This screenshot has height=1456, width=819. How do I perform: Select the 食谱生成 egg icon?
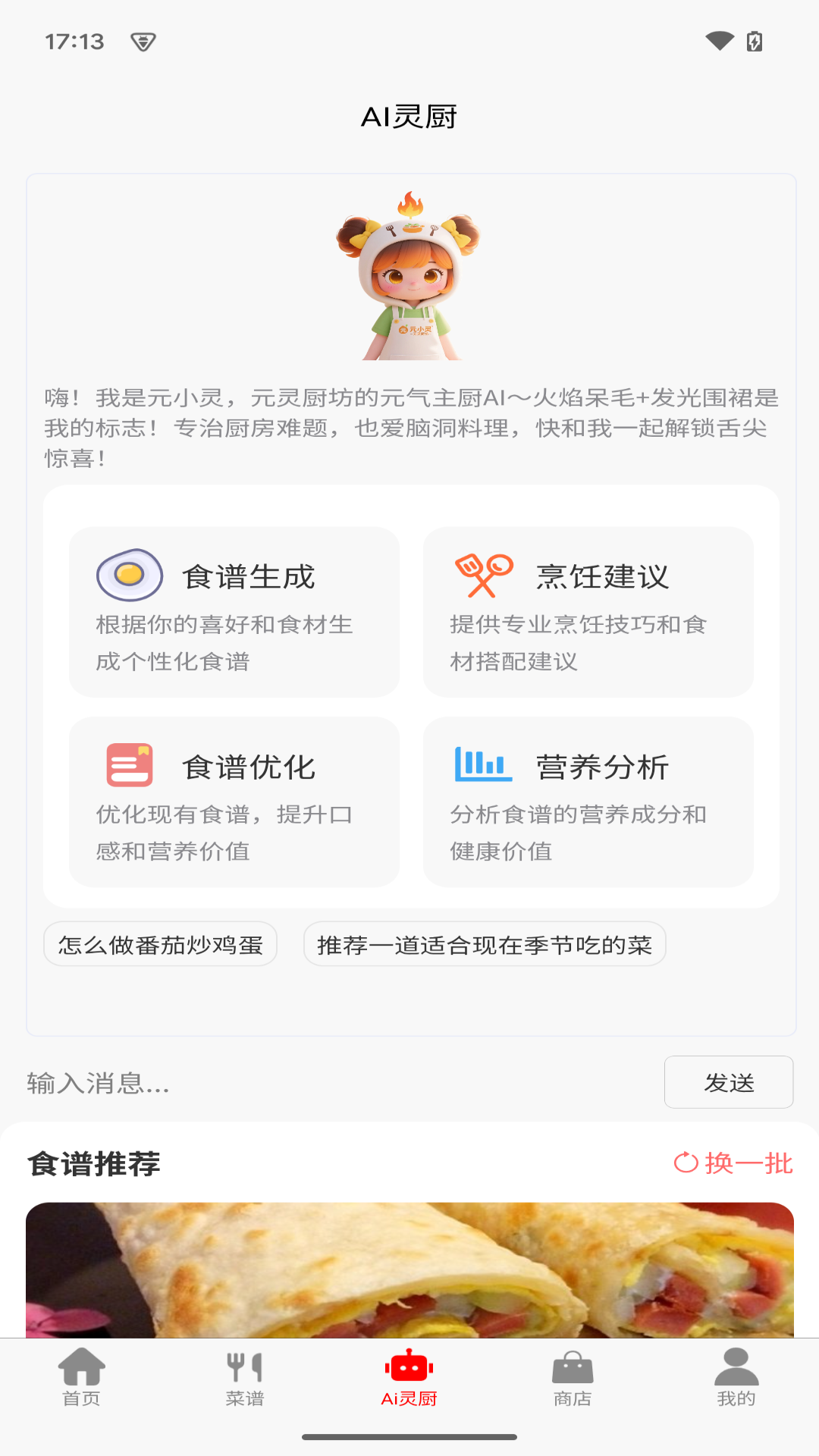(130, 575)
